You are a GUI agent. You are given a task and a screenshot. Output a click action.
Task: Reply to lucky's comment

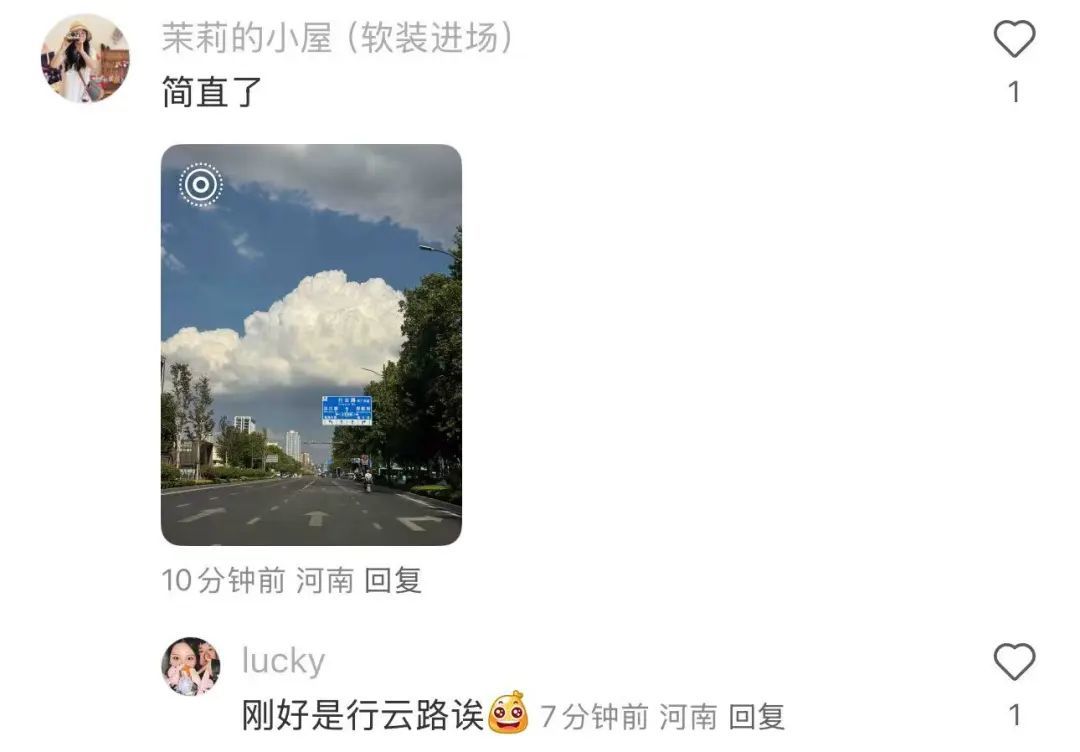pyautogui.click(x=756, y=716)
